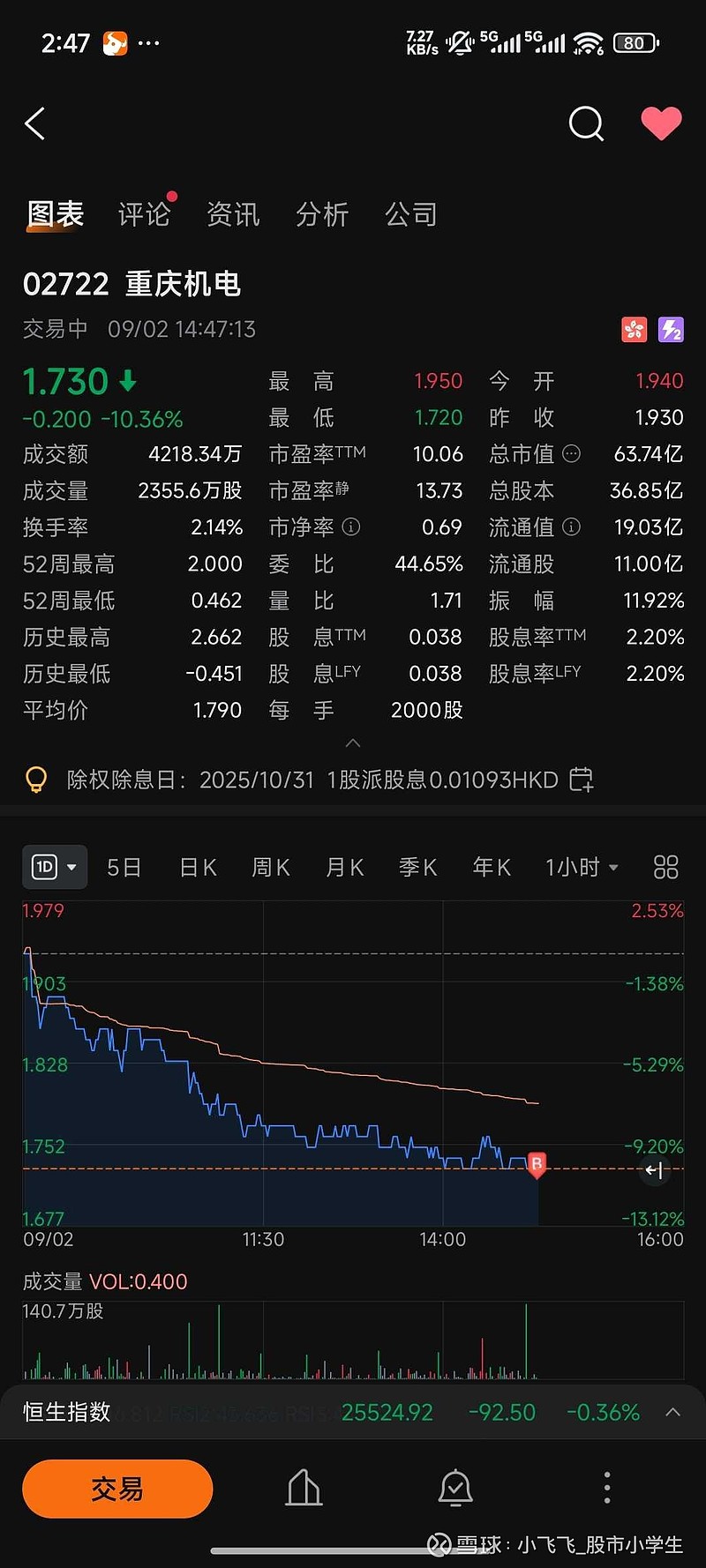Open the 分析 tab

pos(322,214)
